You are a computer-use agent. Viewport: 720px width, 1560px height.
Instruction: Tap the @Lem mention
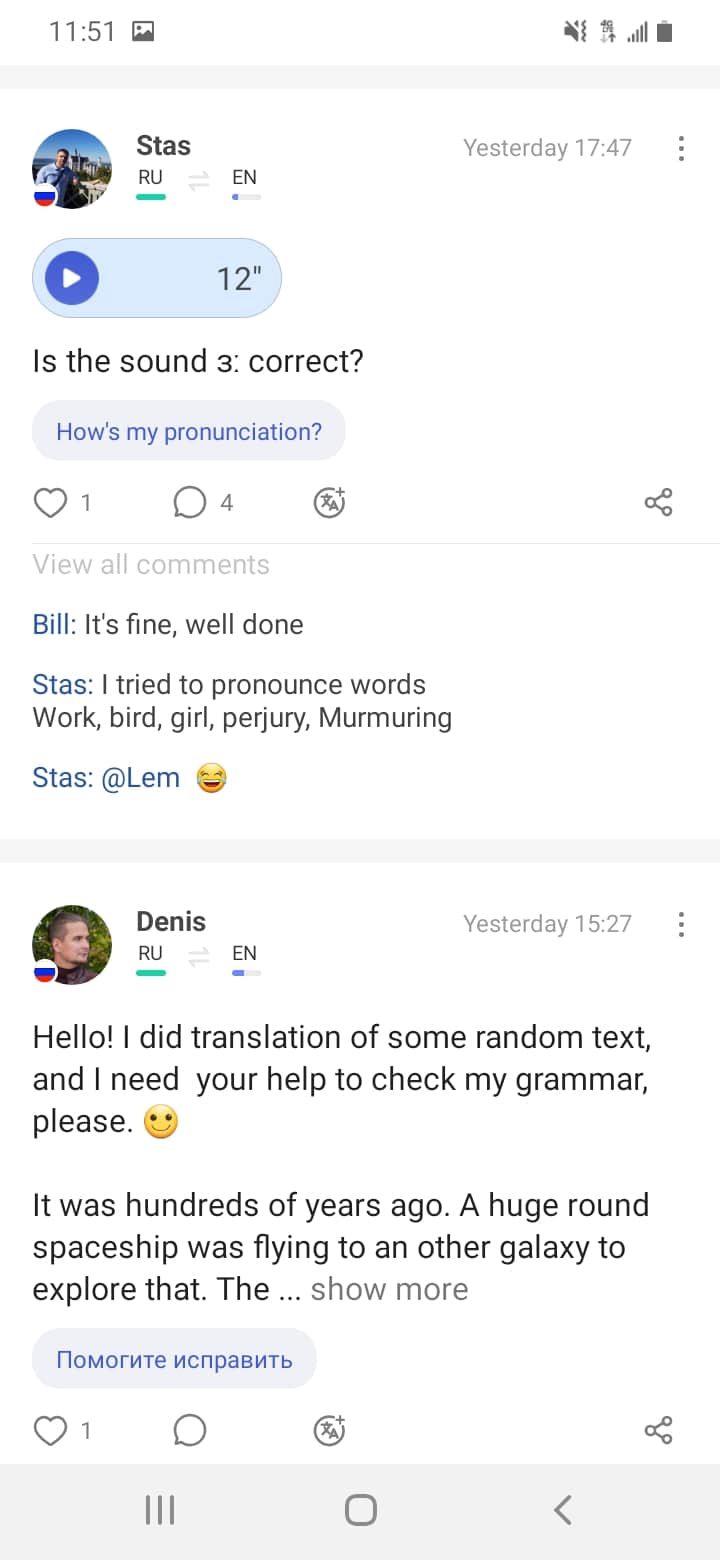(x=141, y=778)
